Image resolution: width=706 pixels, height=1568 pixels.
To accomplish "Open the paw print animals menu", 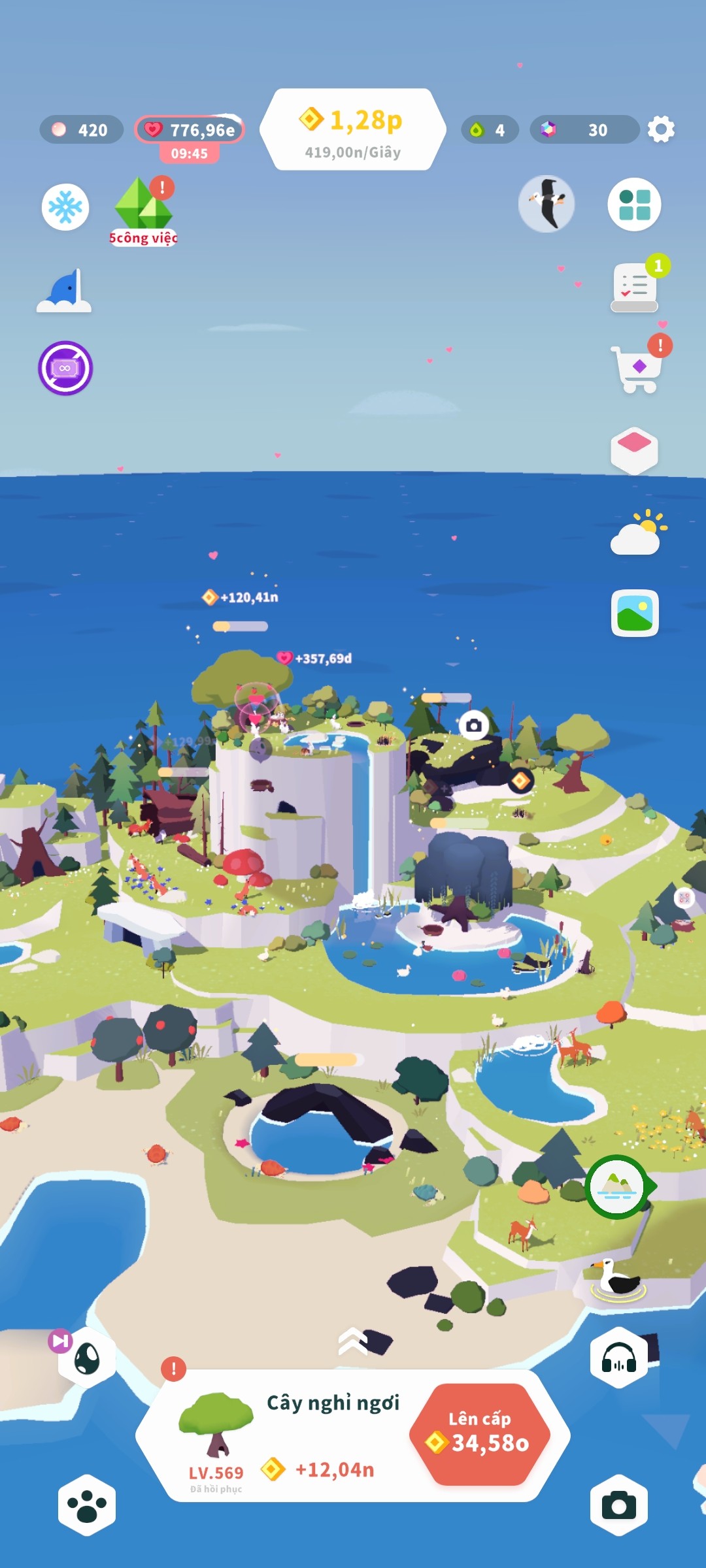I will point(87,1505).
